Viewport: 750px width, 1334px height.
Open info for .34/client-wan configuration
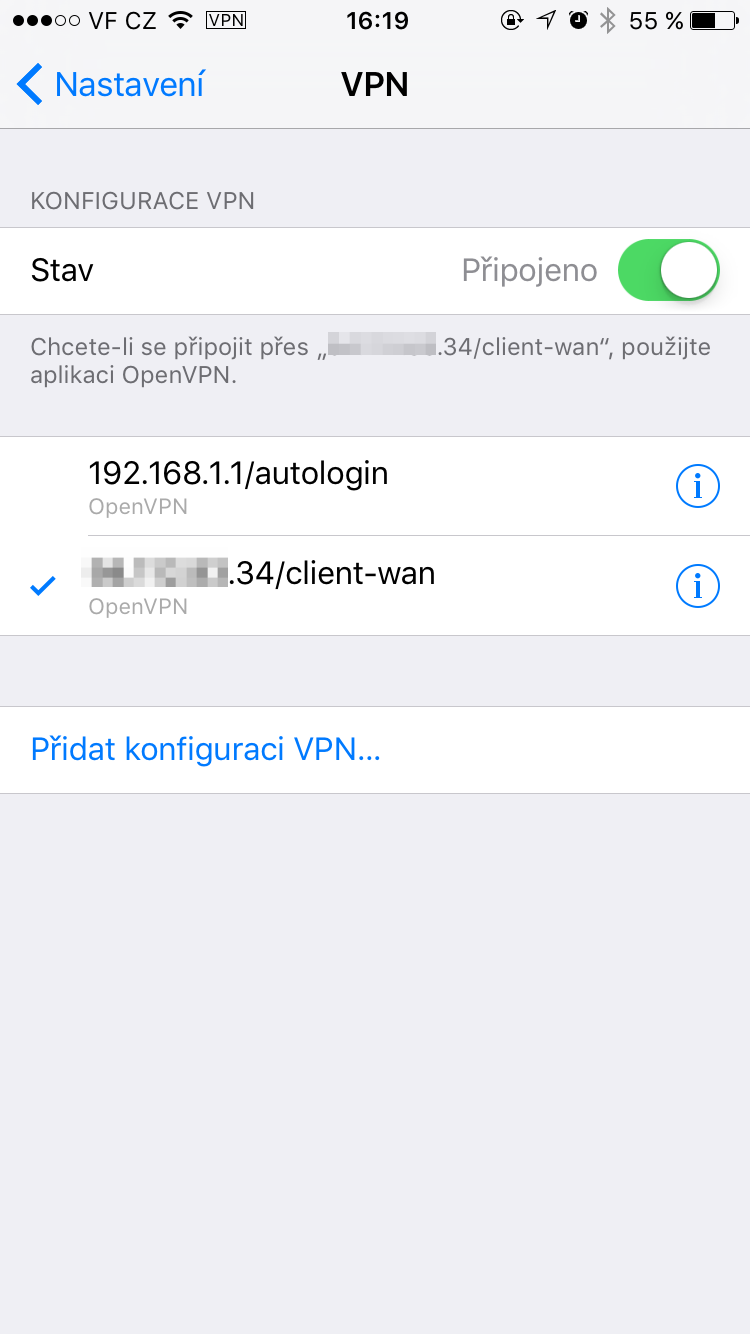pyautogui.click(x=698, y=586)
